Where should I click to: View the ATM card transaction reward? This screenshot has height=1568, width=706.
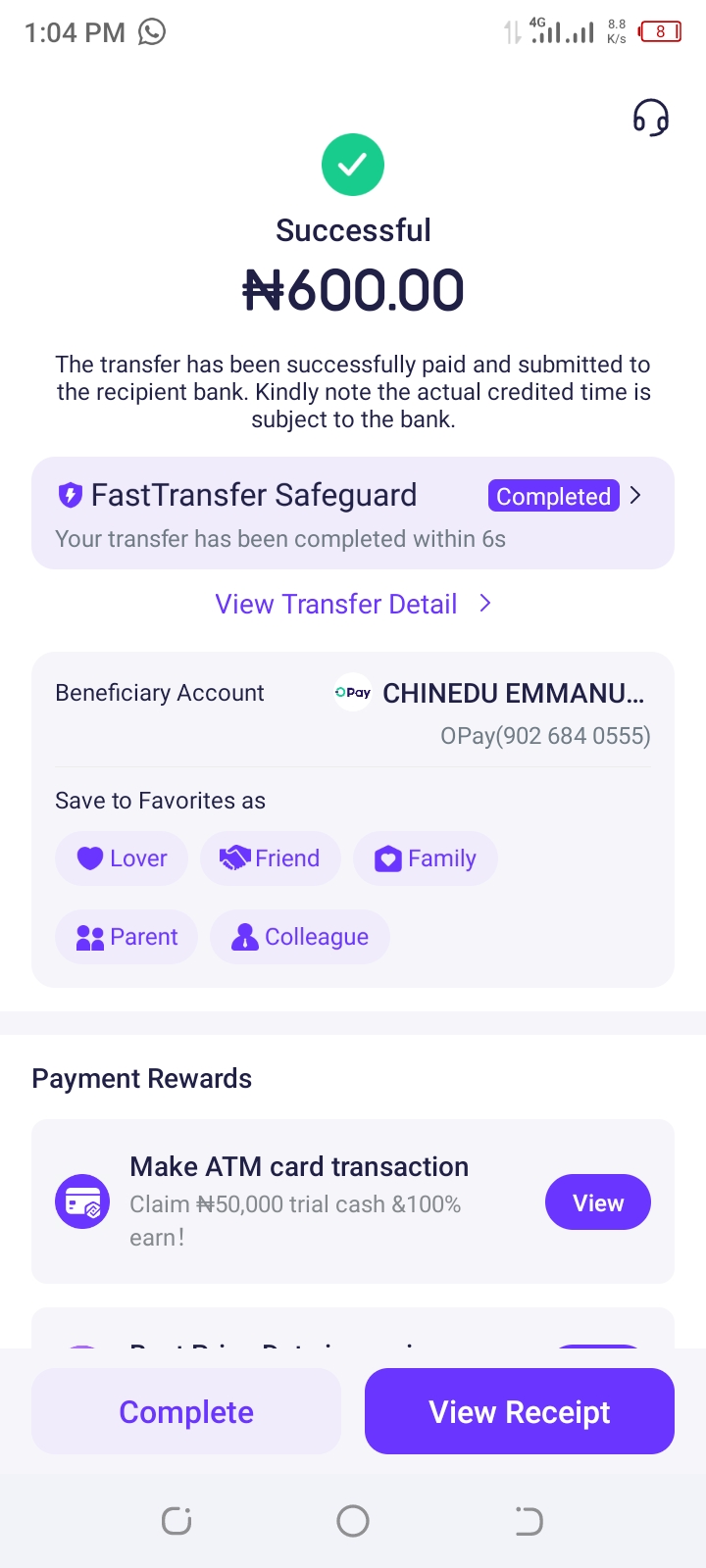[x=597, y=1202]
